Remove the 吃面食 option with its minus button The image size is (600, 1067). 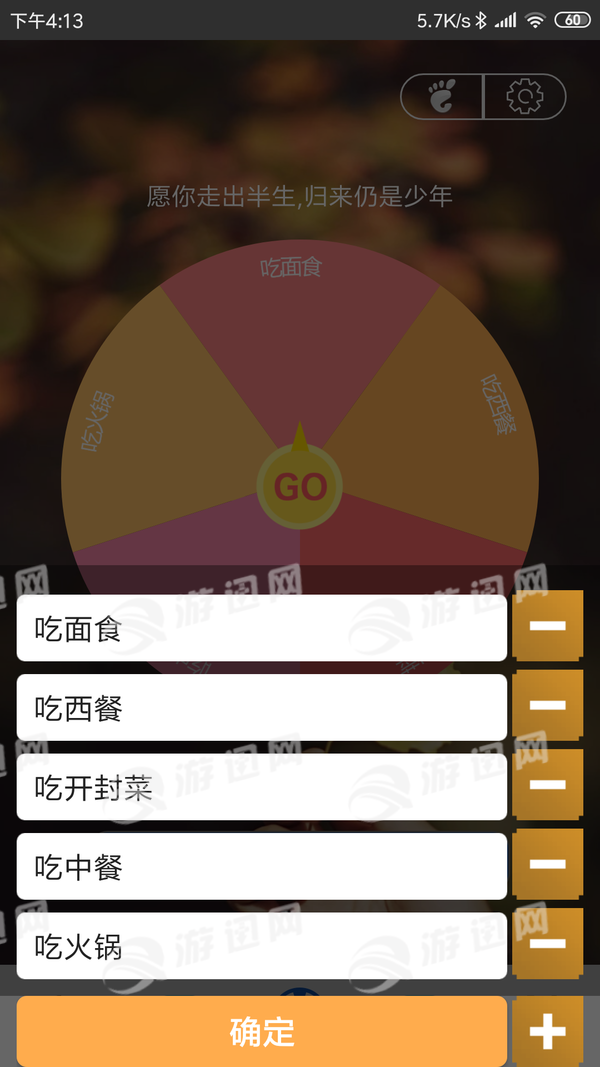point(547,626)
